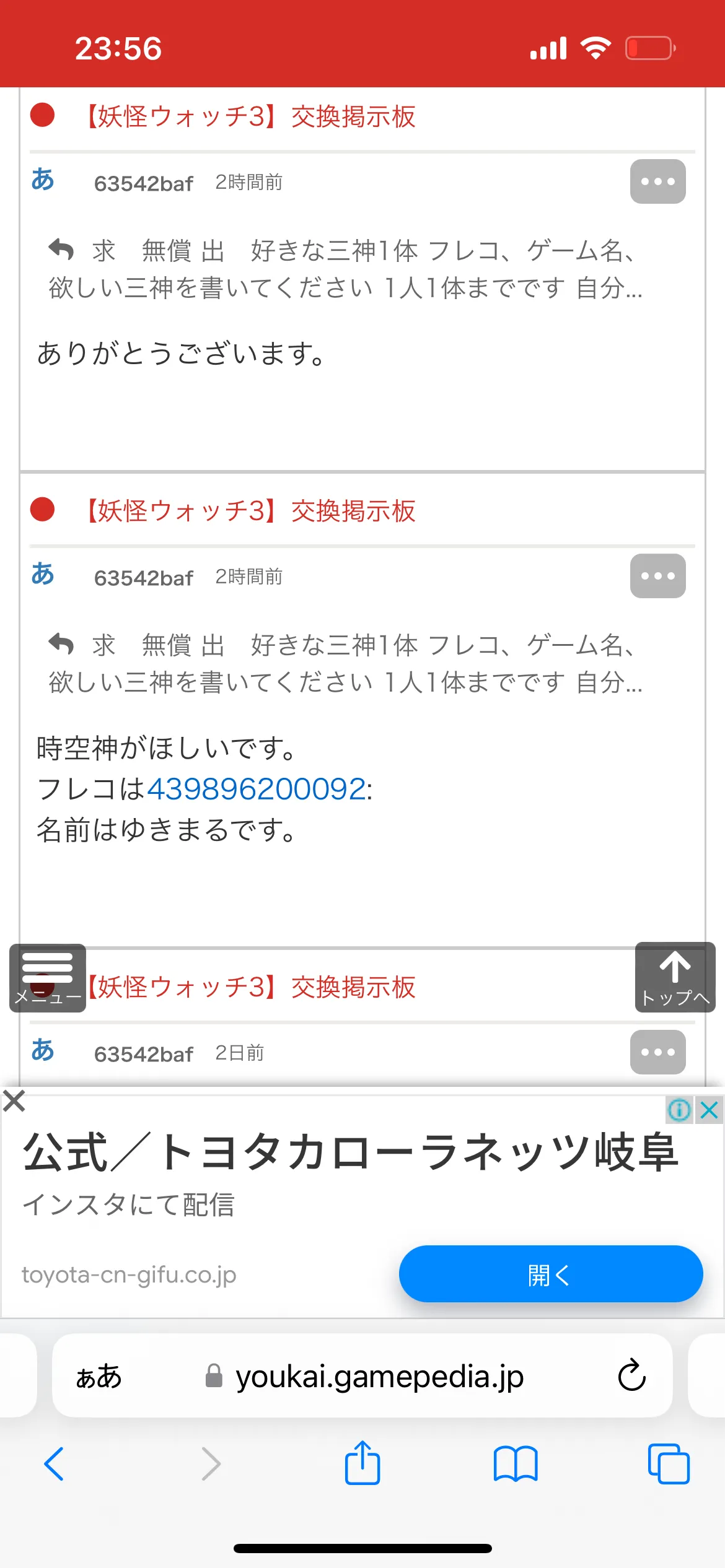The width and height of the screenshot is (725, 1568).
Task: Dismiss the Toyota ad via blue X
Action: 709,1110
